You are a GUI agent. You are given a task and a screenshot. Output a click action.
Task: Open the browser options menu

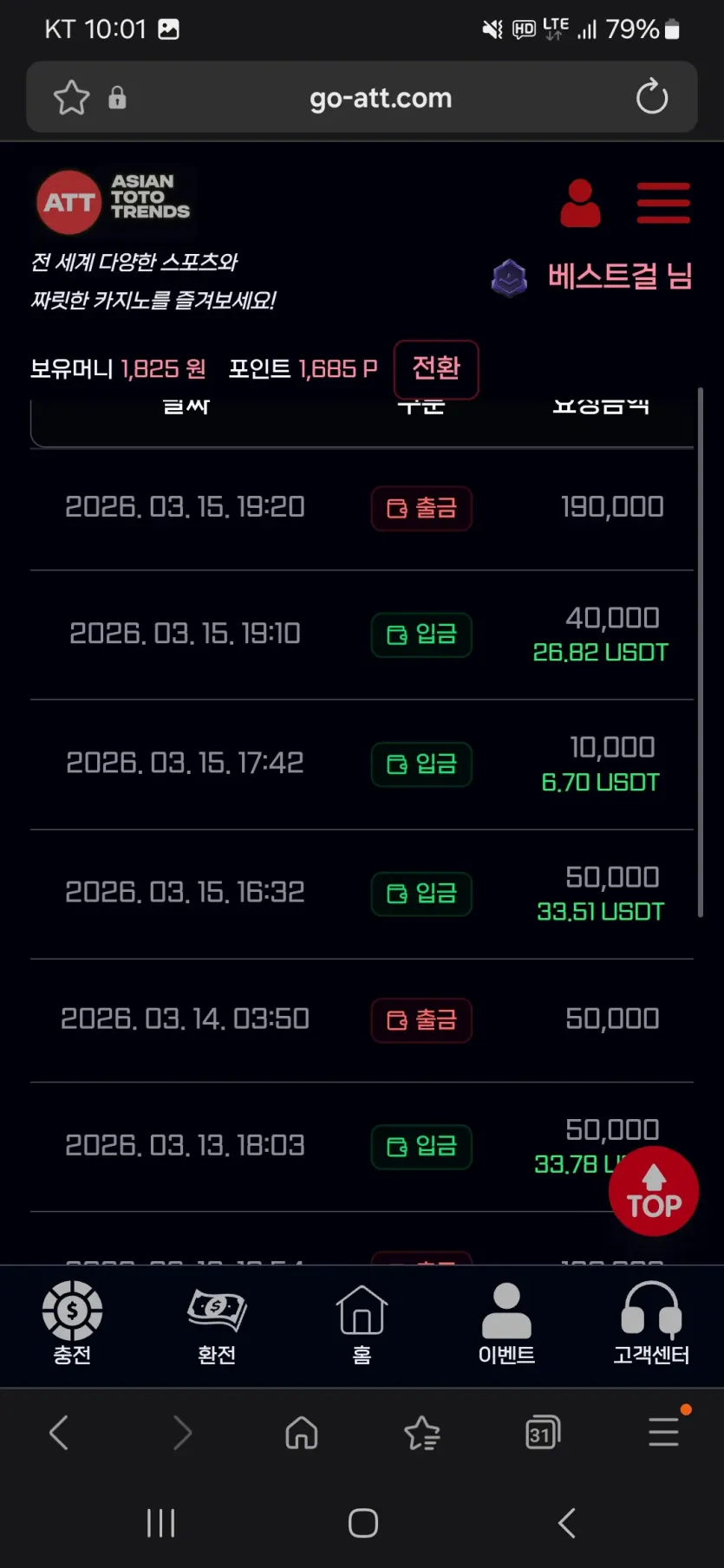(x=664, y=1432)
